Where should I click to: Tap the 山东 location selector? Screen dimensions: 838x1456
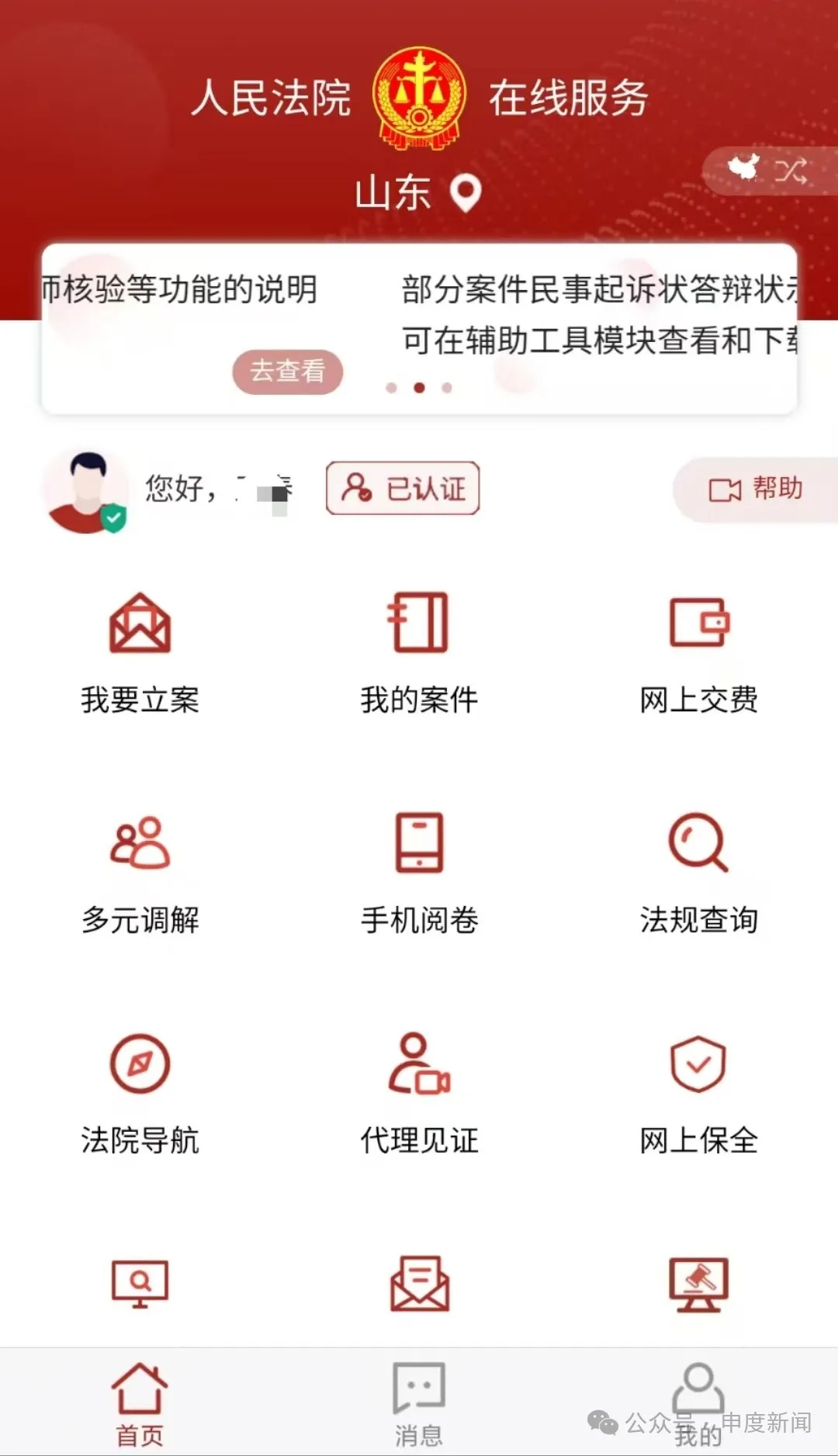tap(417, 193)
